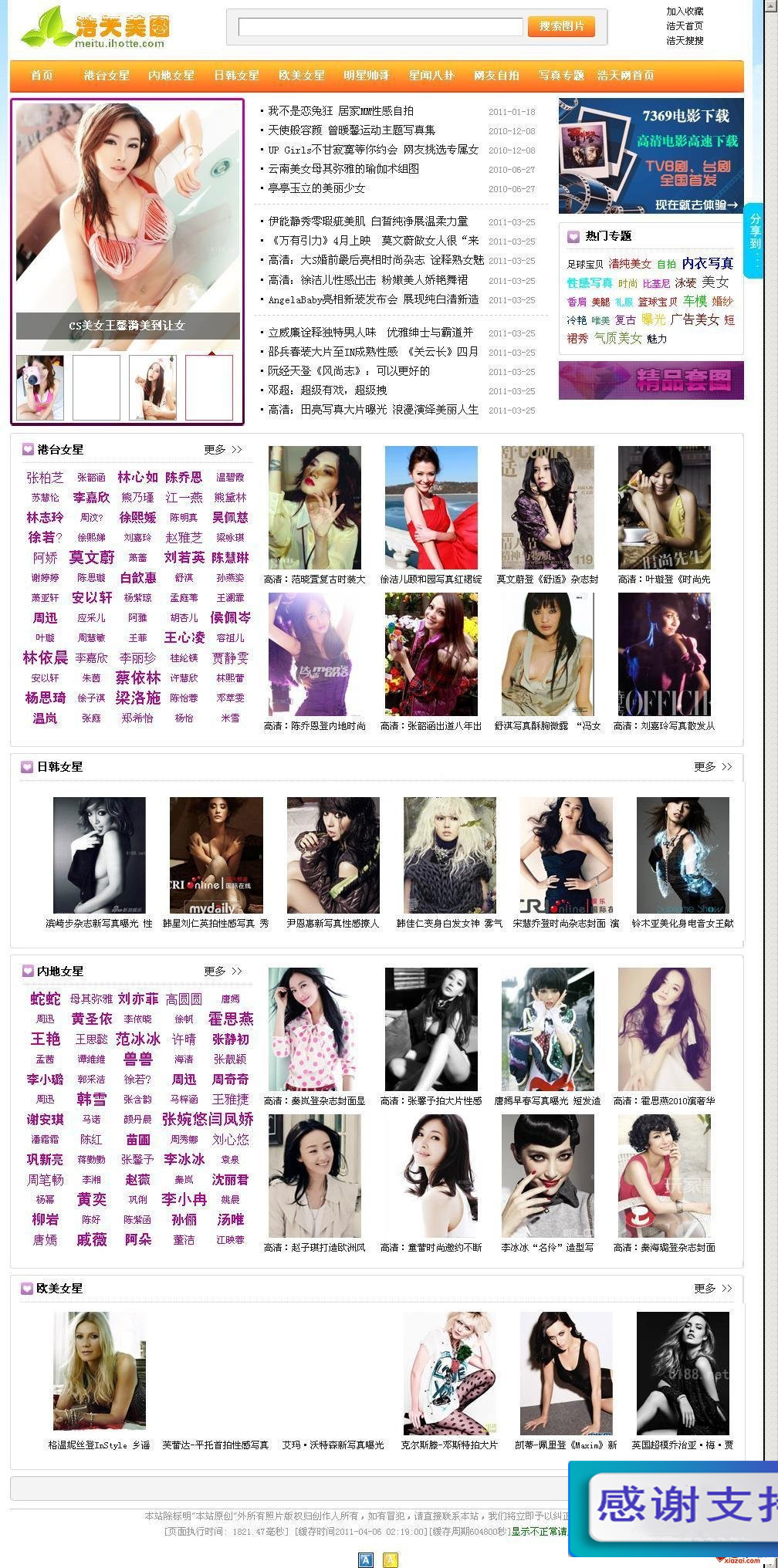
Task: Show 更多 in the 日韩女星 section
Action: [x=712, y=767]
